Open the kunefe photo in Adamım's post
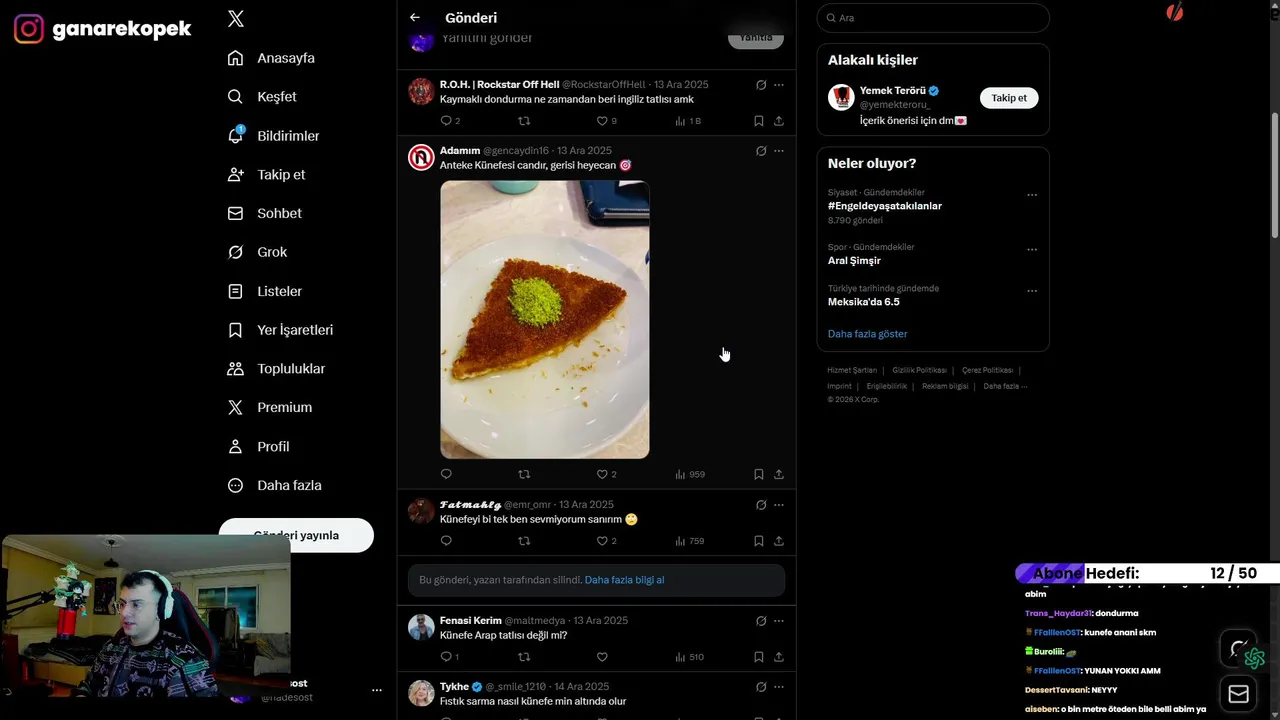Viewport: 1280px width, 720px height. 544,320
